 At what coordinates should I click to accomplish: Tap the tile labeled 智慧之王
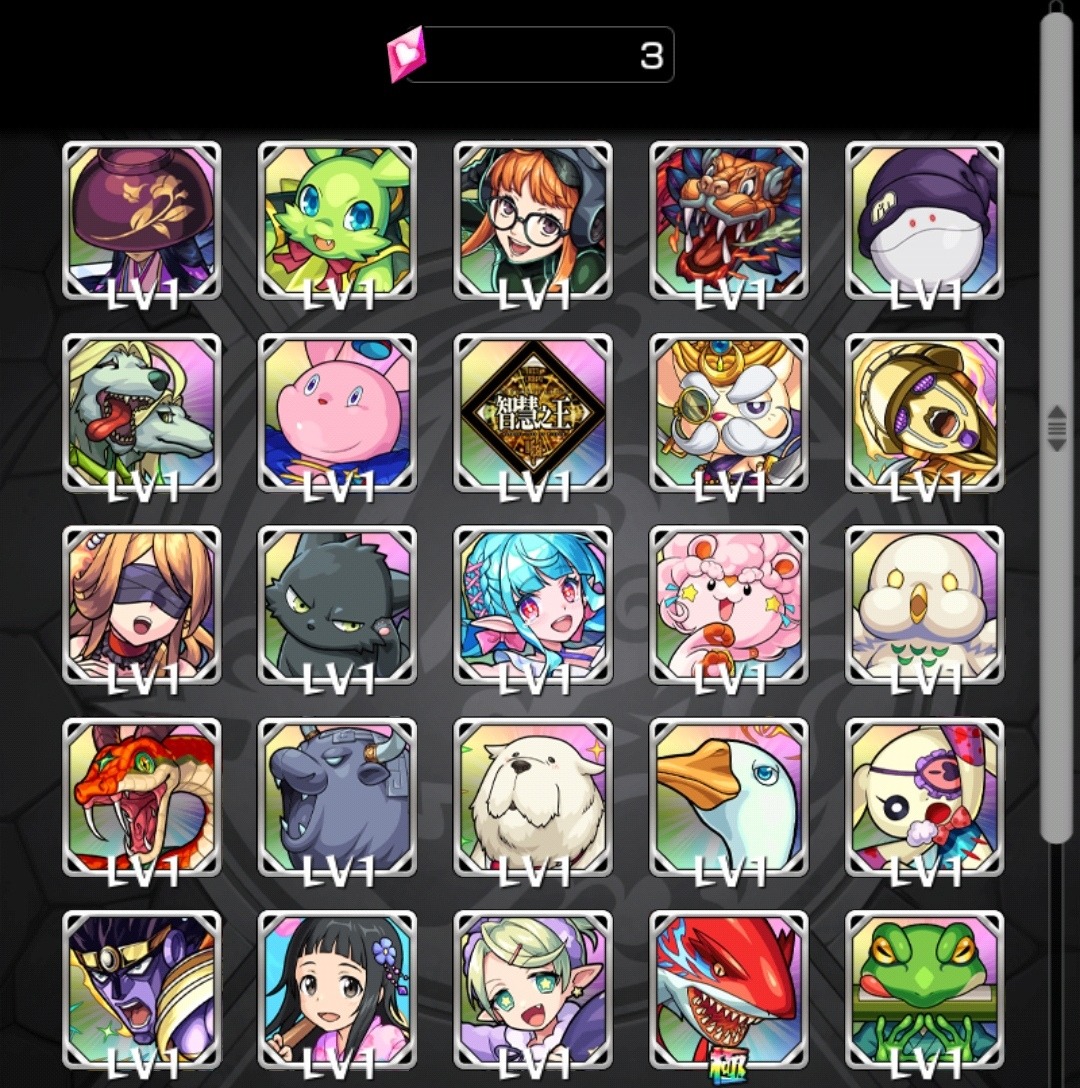point(533,412)
